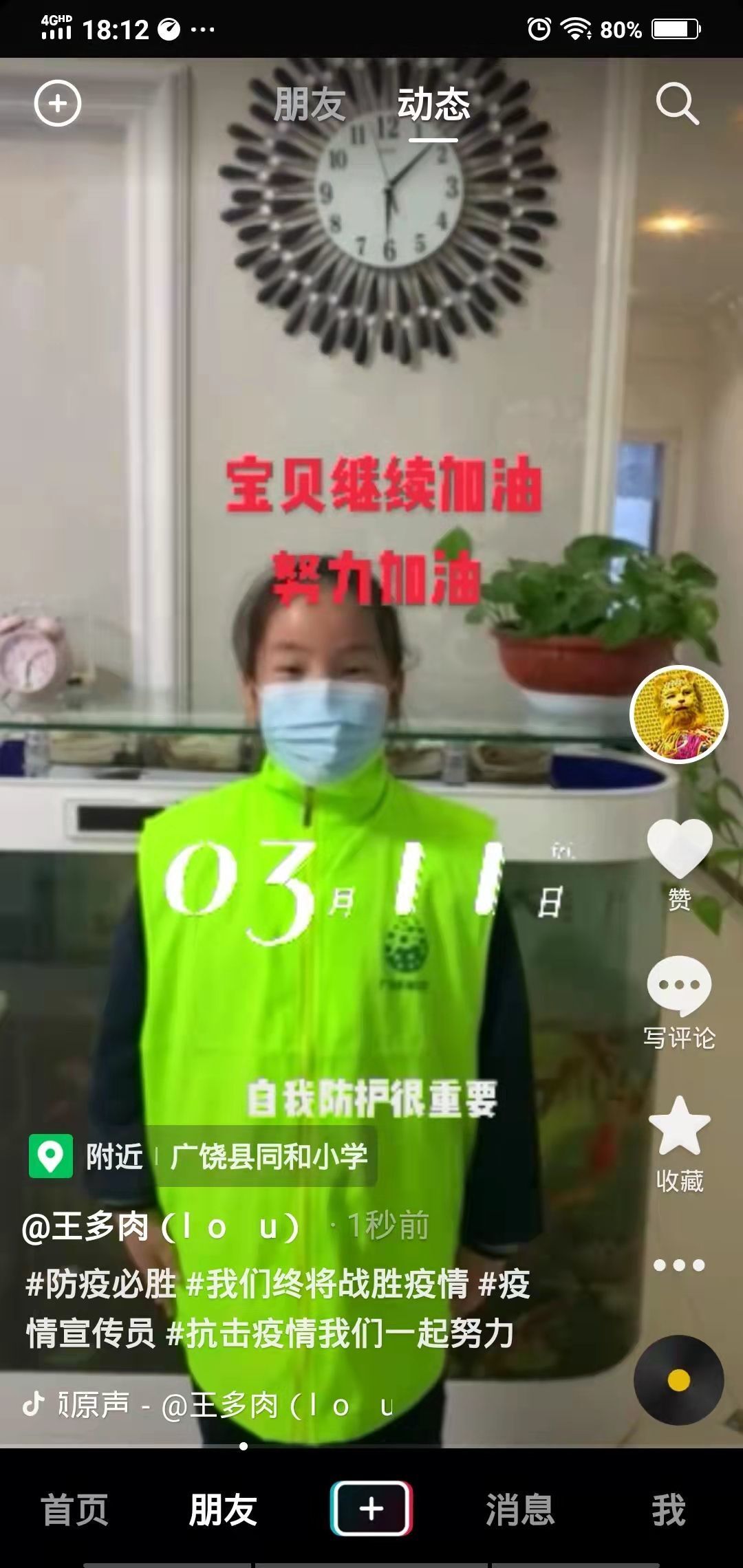Create a new video with plus button

371,1509
